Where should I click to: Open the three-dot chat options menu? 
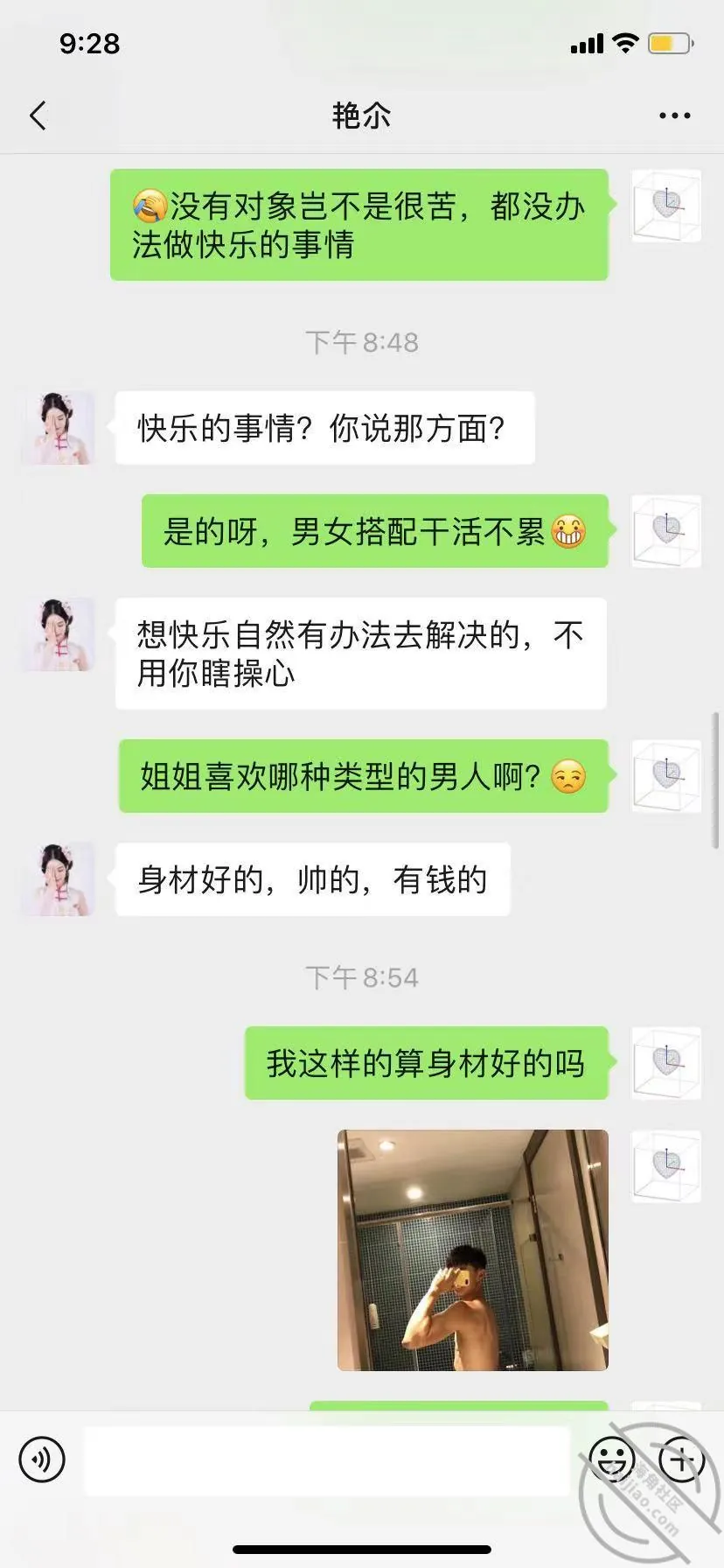click(674, 115)
